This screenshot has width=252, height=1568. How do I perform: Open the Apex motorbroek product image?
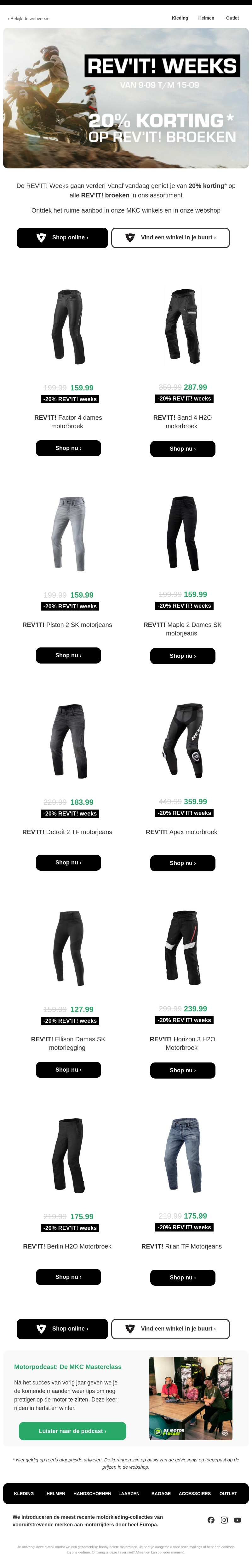coord(183,741)
